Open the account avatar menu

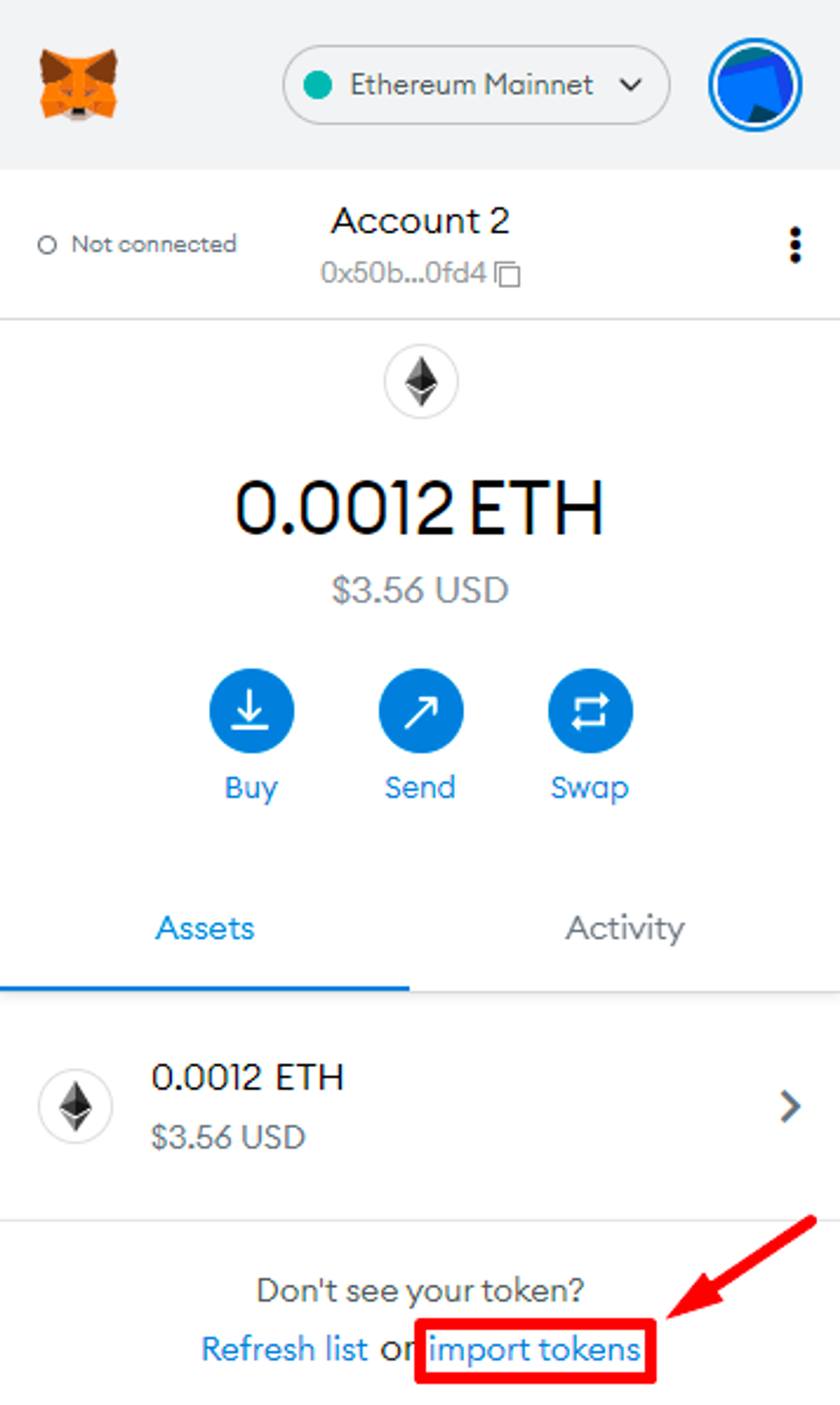[x=755, y=85]
